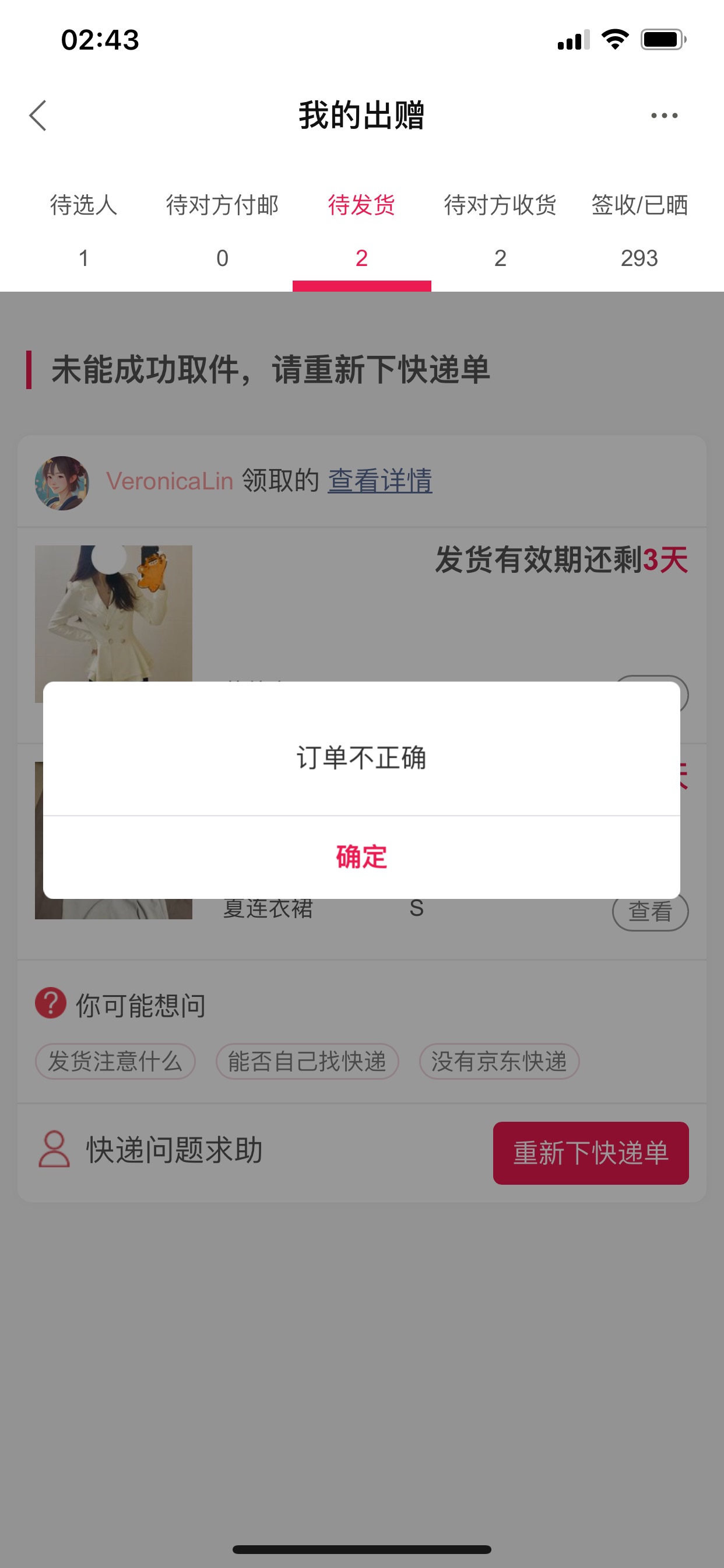Viewport: 724px width, 1568px height.
Task: Open VeronicaLin's profile avatar
Action: point(62,484)
